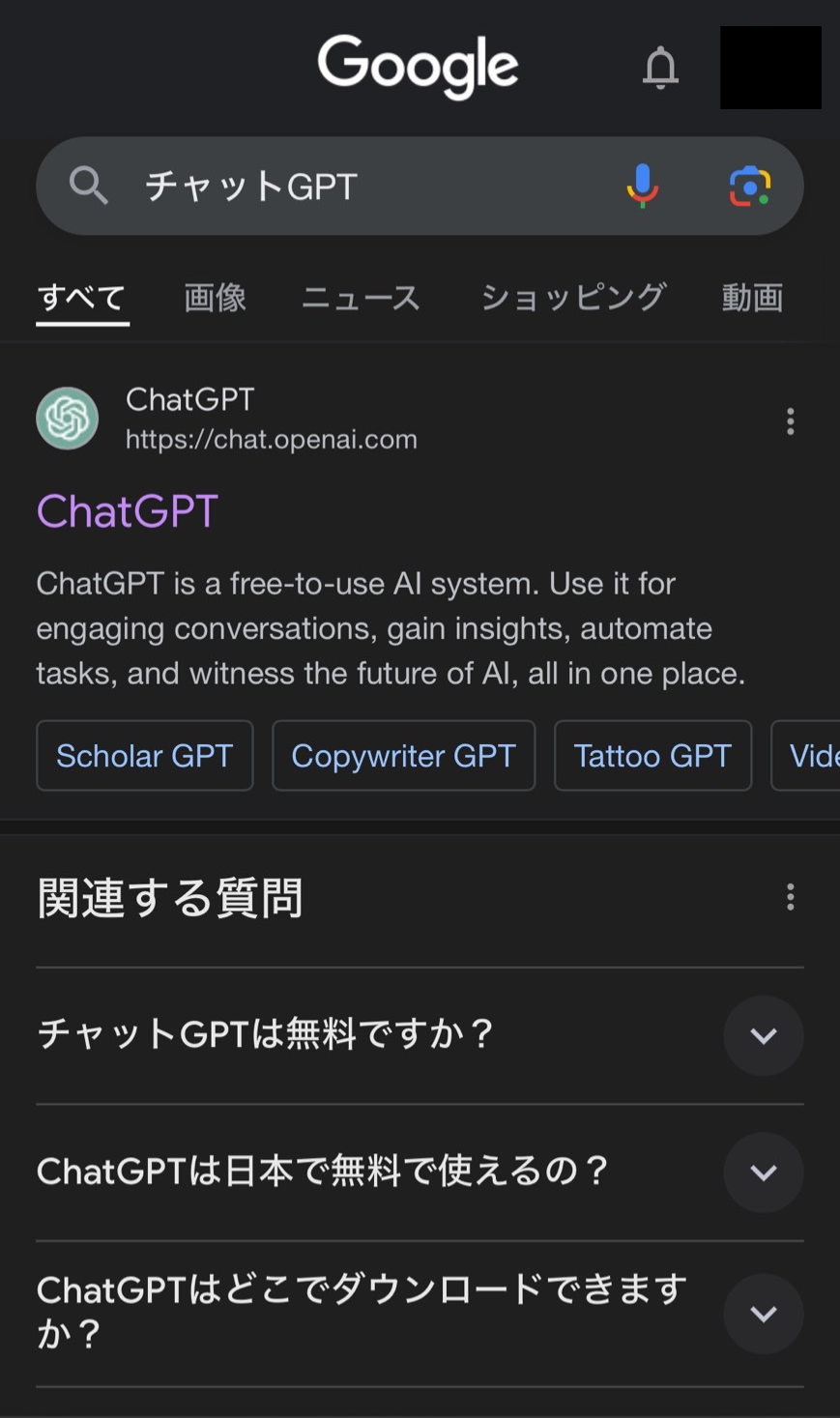Screen dimensions: 840x1418
Task: Tap the search box with チャットGPT
Action: 367,186
